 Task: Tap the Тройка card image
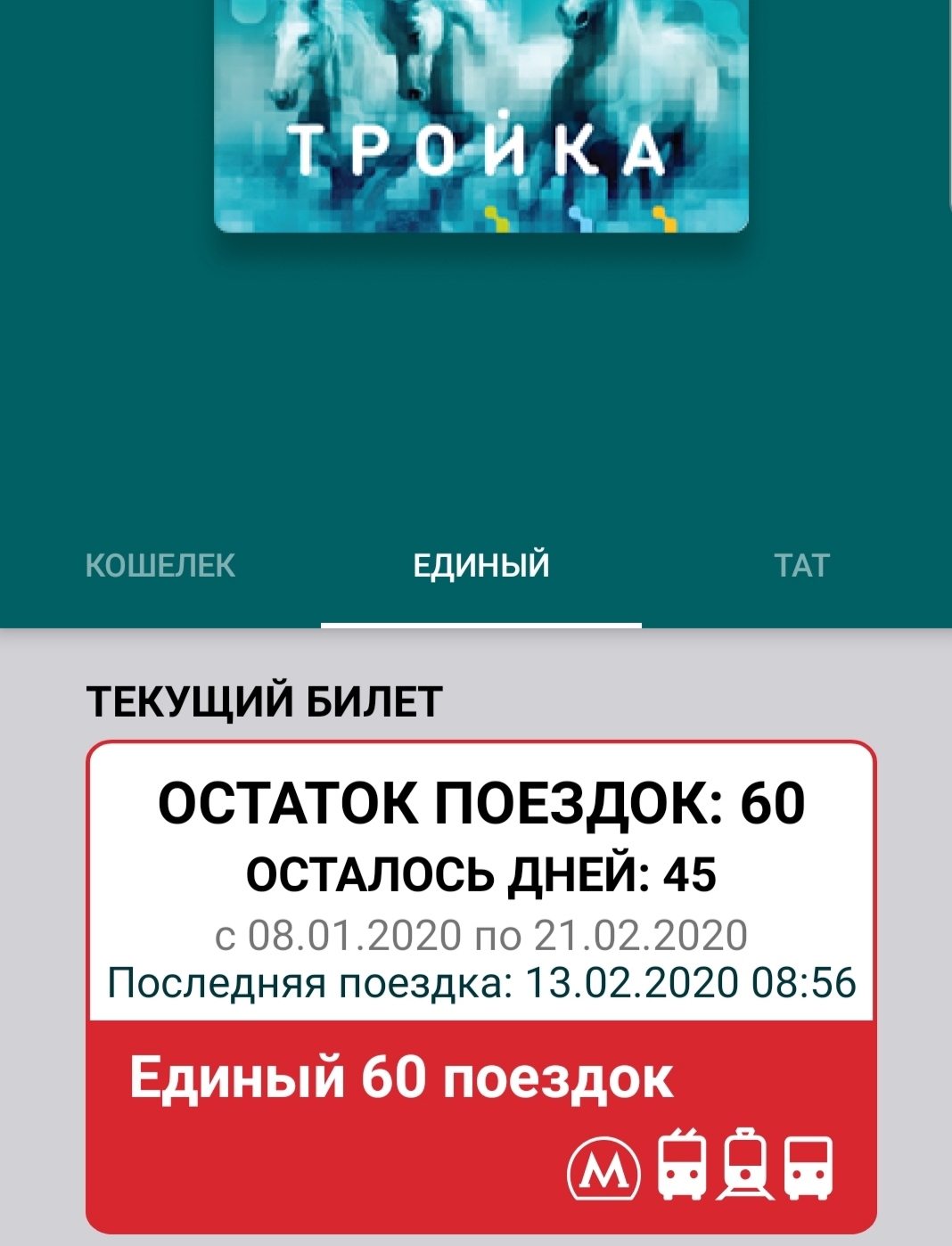pos(481,116)
